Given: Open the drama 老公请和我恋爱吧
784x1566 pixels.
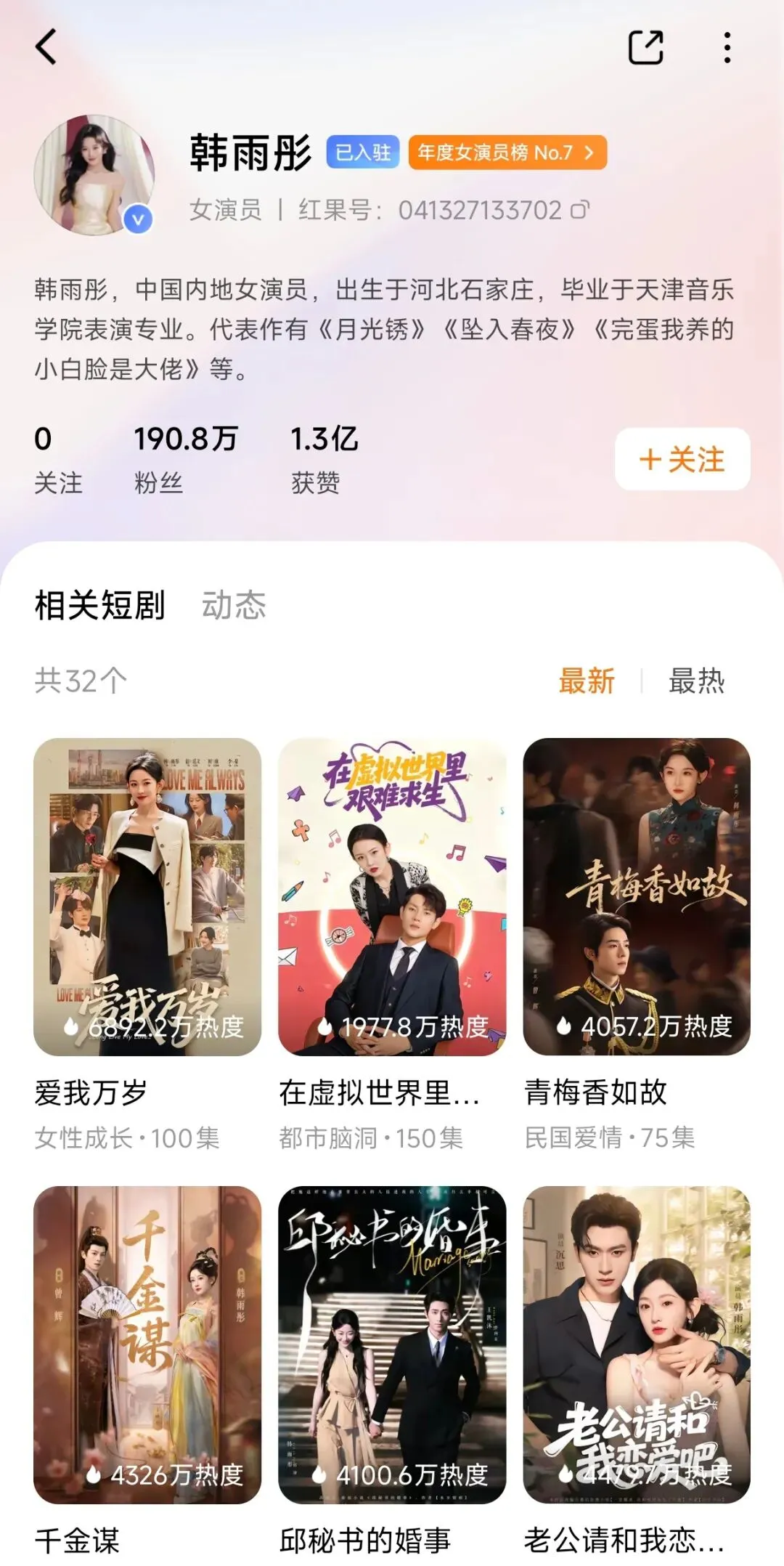Looking at the screenshot, I should (637, 1344).
